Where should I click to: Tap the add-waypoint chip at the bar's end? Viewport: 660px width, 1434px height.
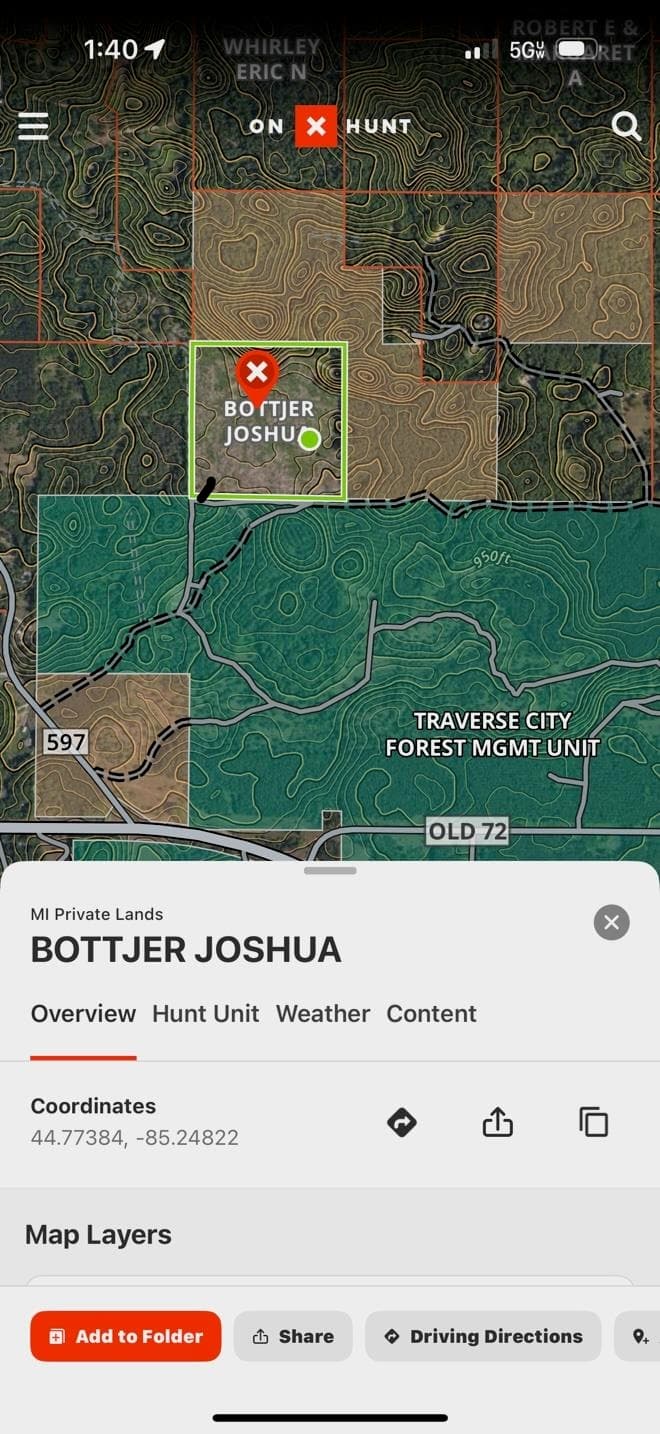coord(640,1336)
